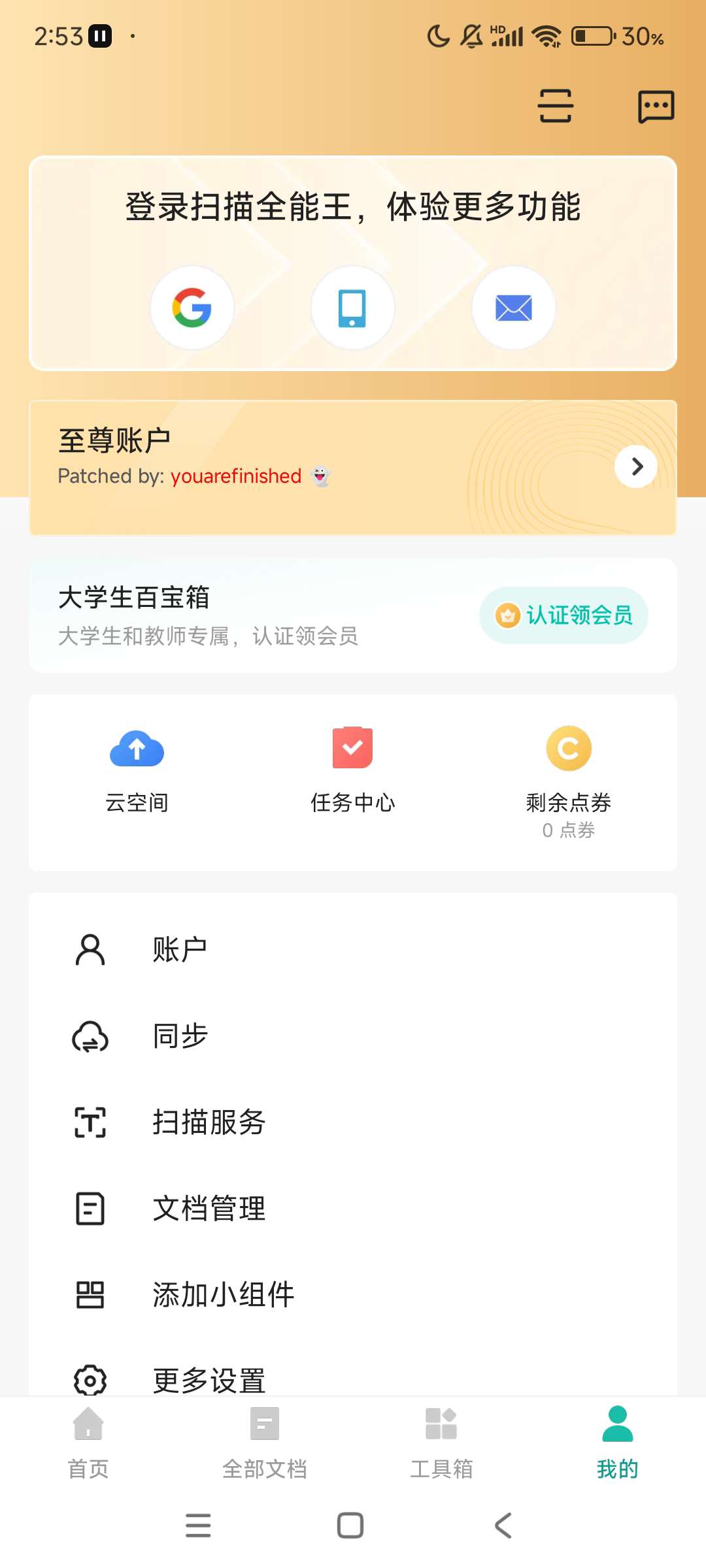Sign in with Google account
This screenshot has width=706, height=1568.
click(192, 308)
